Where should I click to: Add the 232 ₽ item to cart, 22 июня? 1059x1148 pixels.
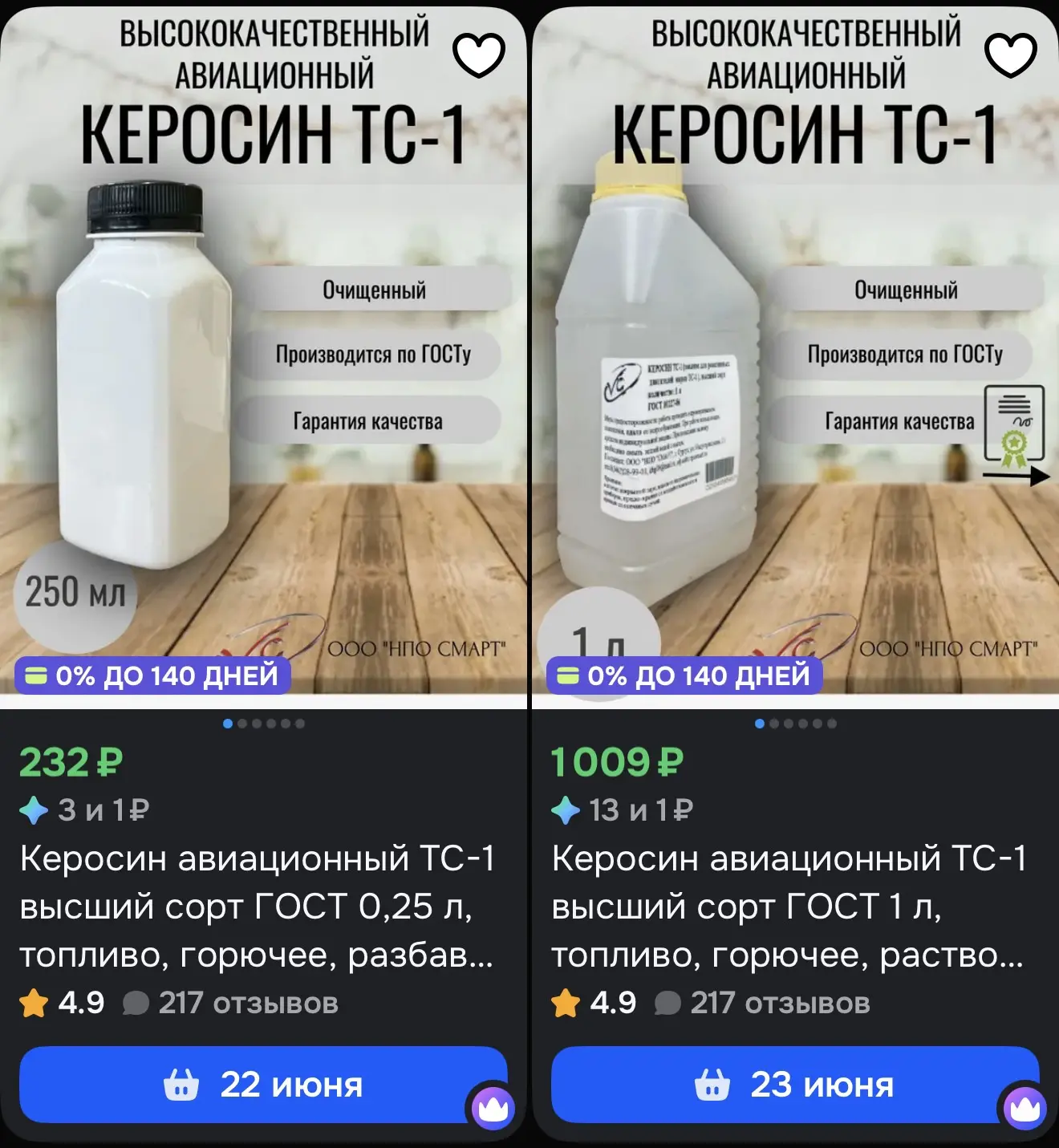[263, 1085]
